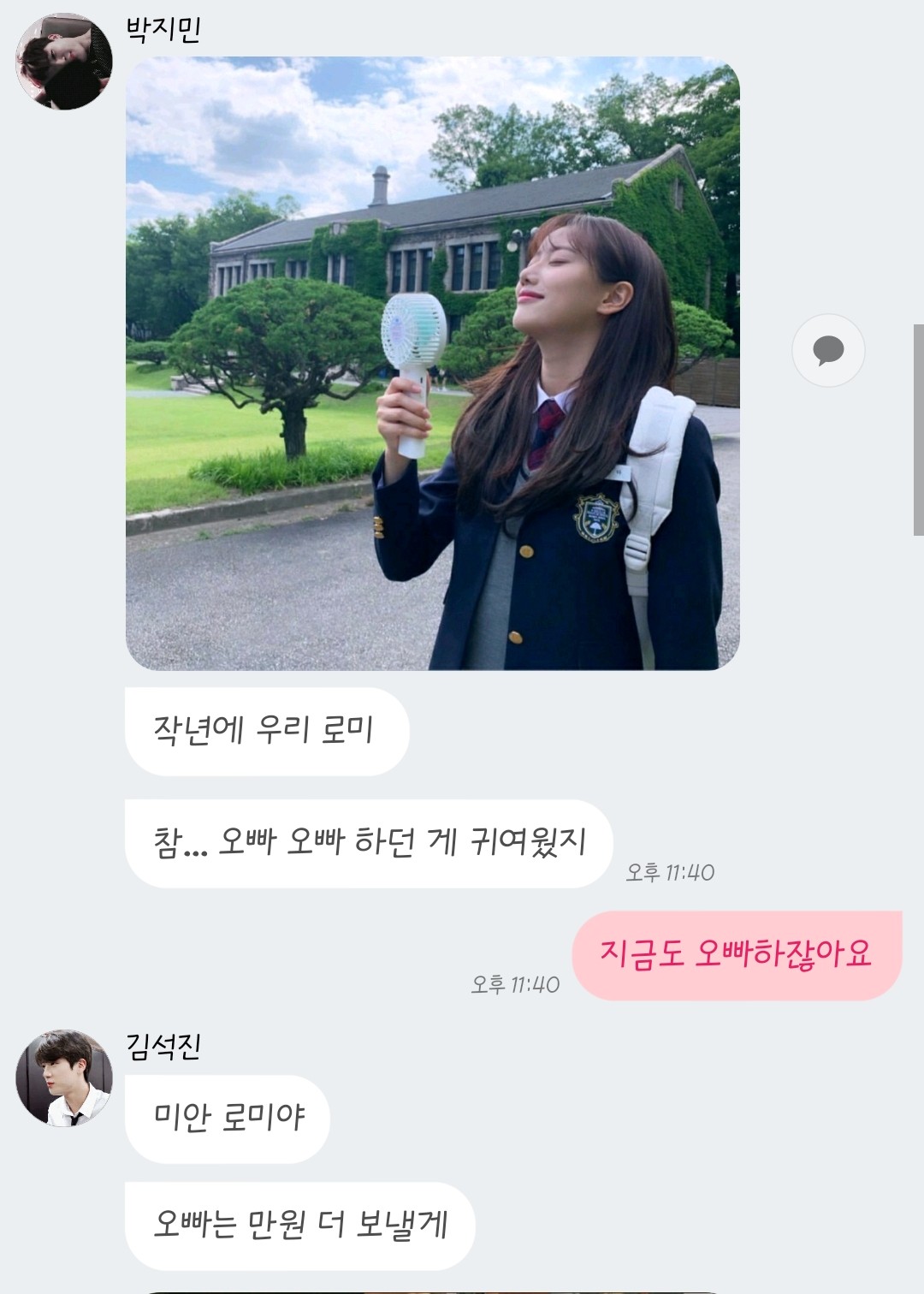The width and height of the screenshot is (924, 1294).
Task: Open the shared photo from 박지민
Action: pyautogui.click(x=432, y=363)
